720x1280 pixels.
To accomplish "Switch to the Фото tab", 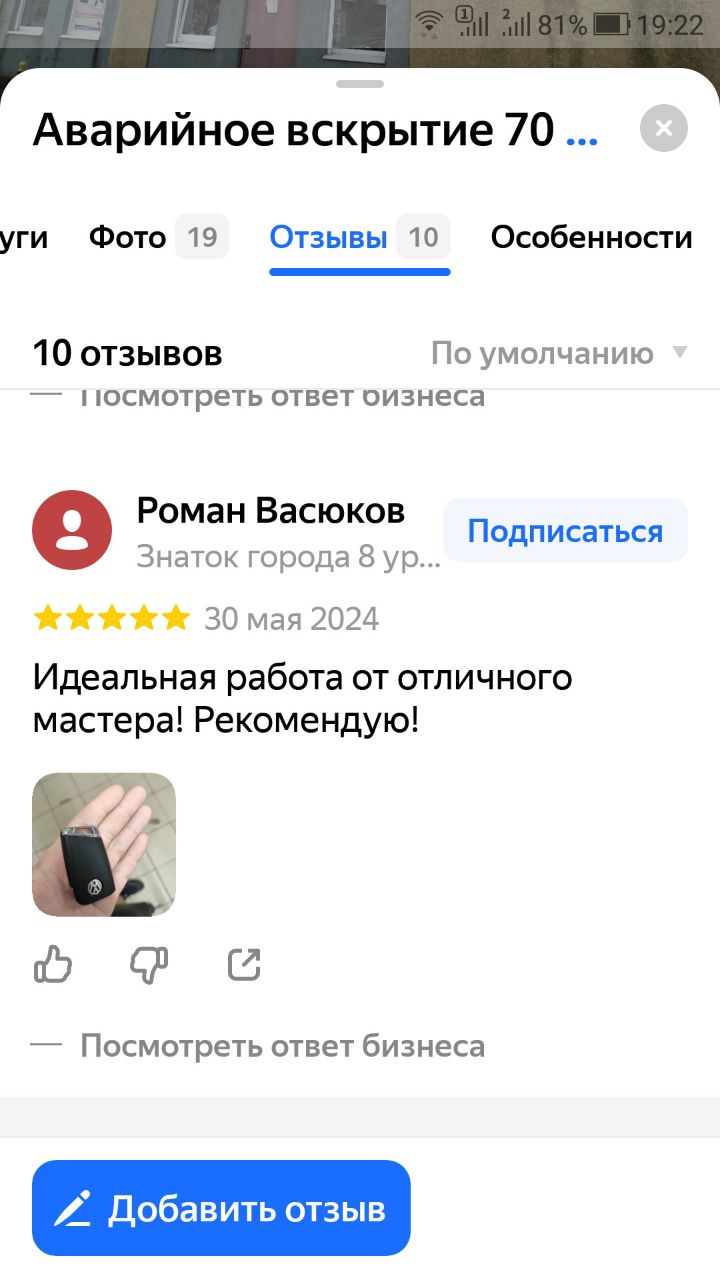I will (x=158, y=238).
